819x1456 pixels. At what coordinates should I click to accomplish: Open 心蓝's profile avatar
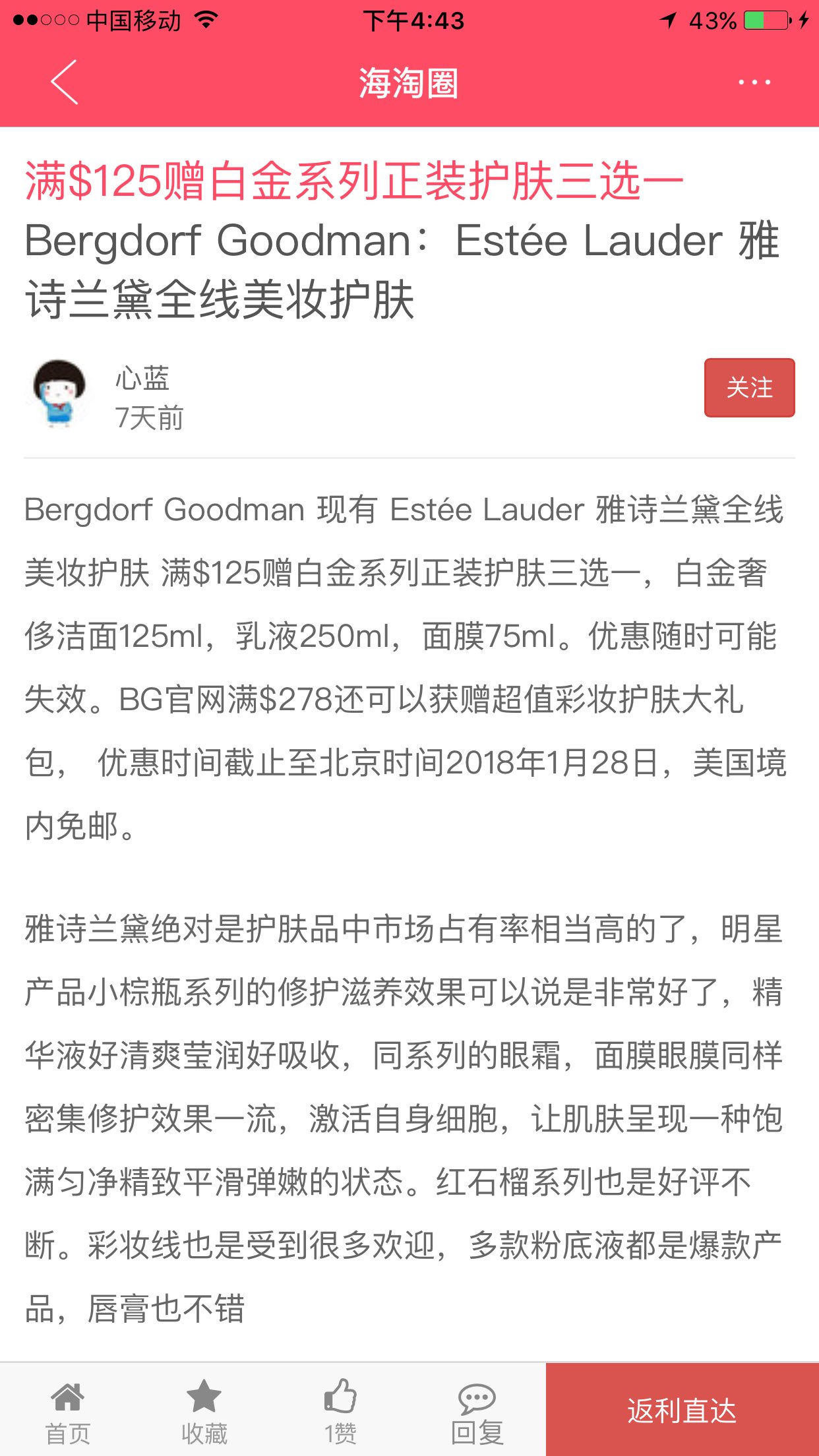[59, 394]
